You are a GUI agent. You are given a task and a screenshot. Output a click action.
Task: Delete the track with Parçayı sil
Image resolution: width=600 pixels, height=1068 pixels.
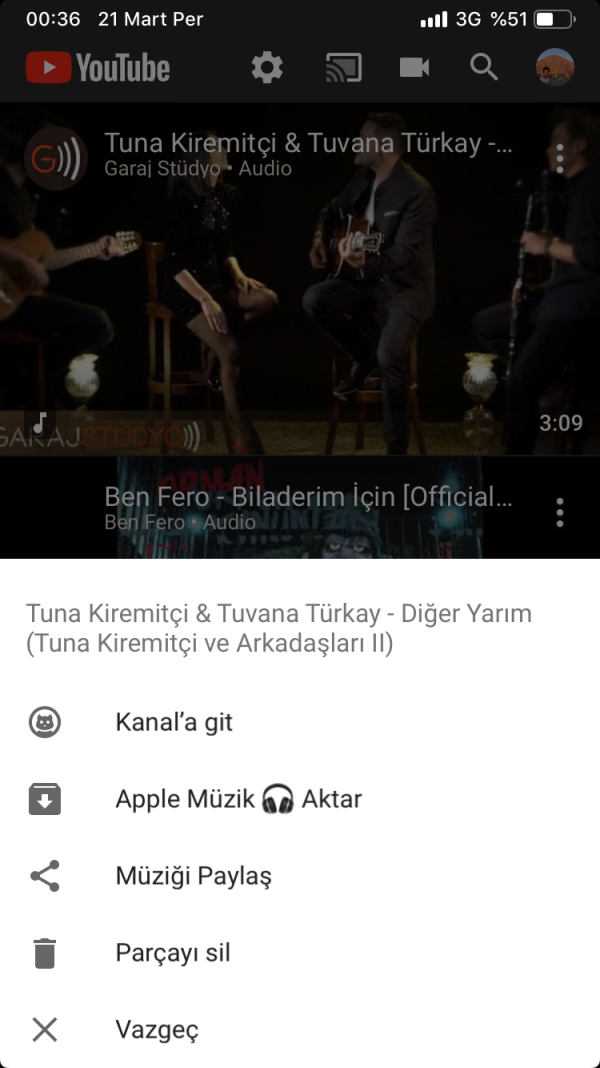click(x=173, y=953)
